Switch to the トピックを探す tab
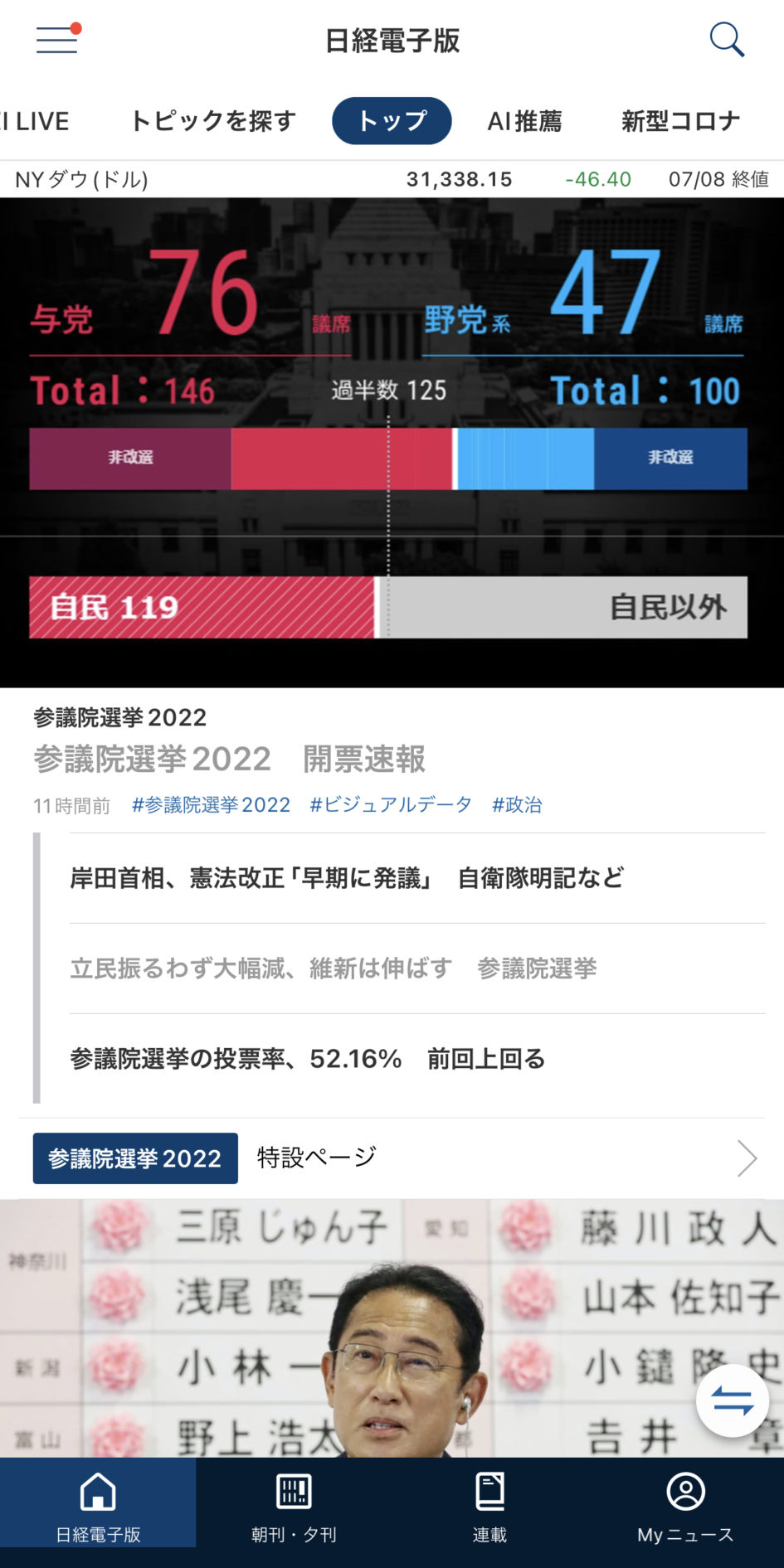Viewport: 784px width, 1568px height. pyautogui.click(x=213, y=121)
